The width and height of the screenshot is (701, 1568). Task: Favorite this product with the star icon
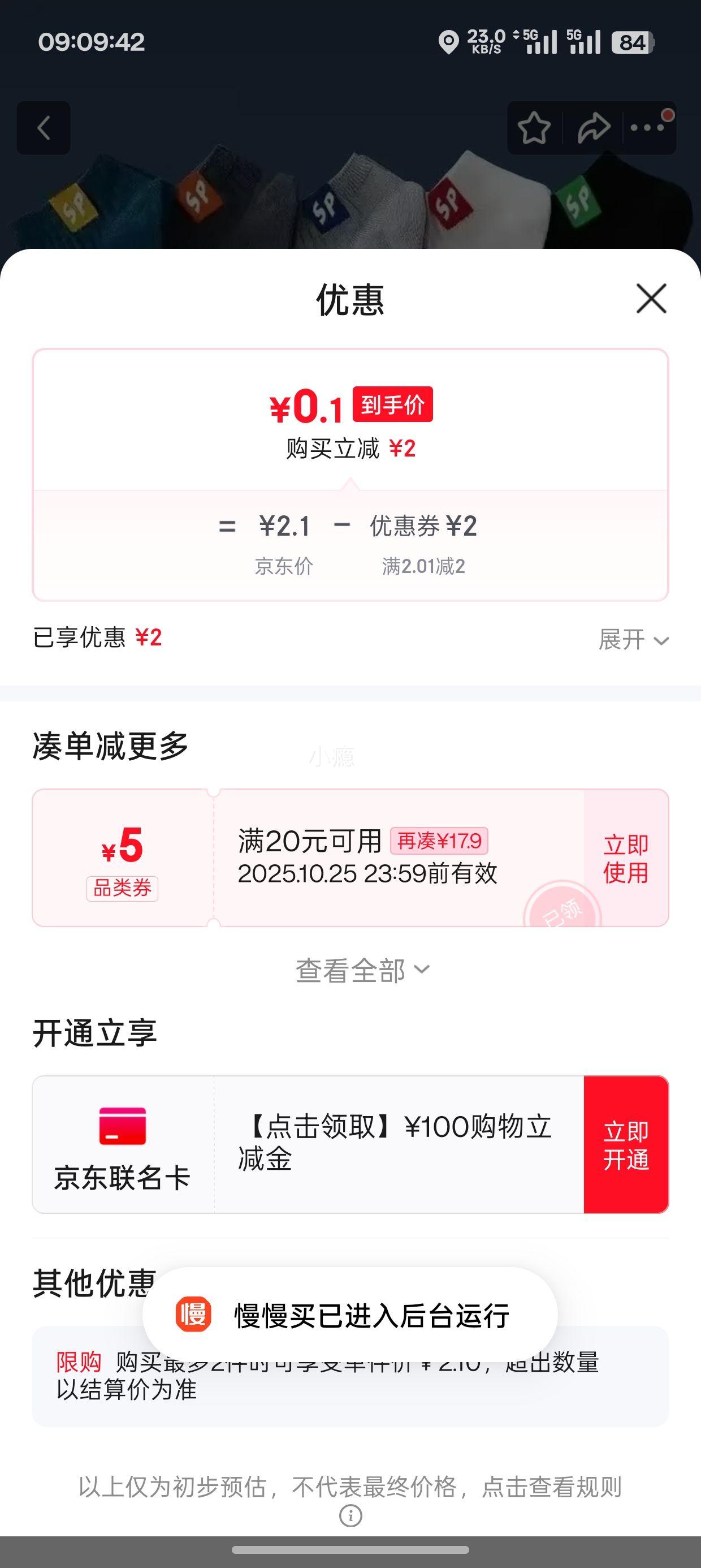point(534,128)
